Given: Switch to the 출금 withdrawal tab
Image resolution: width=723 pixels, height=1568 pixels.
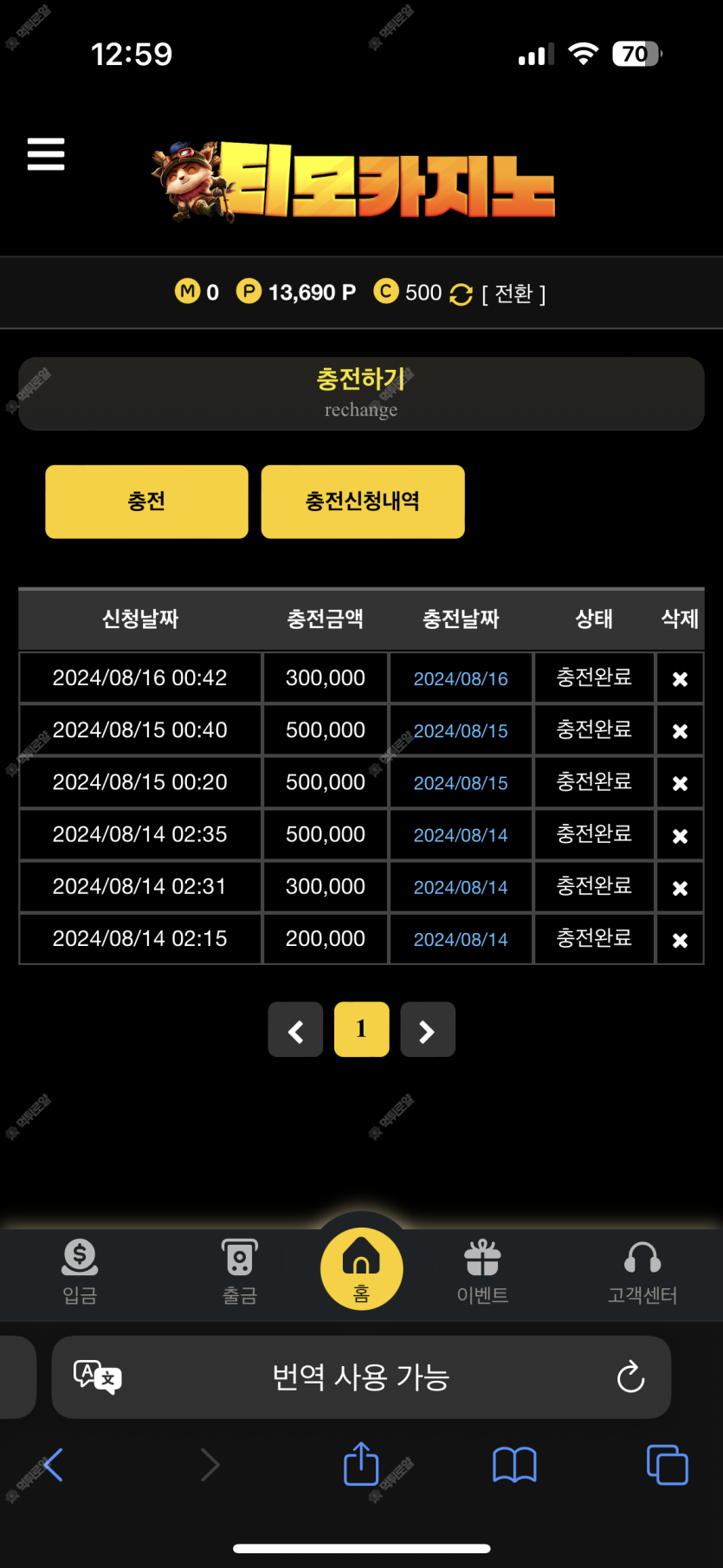Looking at the screenshot, I should (x=240, y=1271).
